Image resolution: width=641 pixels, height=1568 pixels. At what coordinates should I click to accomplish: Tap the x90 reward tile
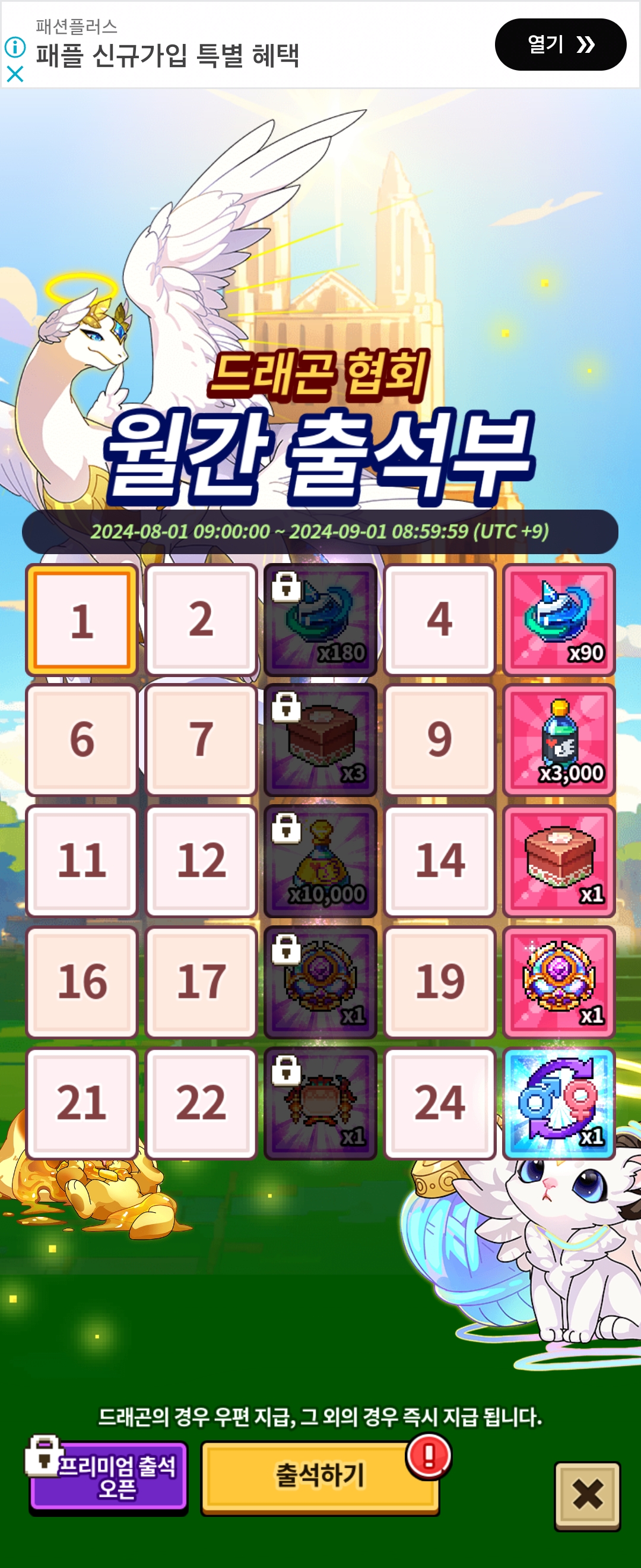559,619
